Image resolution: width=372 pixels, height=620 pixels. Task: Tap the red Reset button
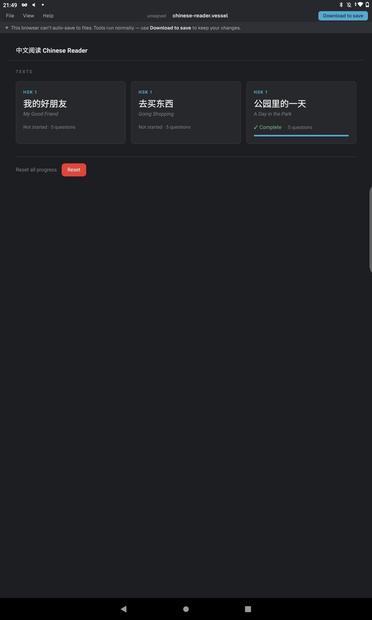coord(74,170)
